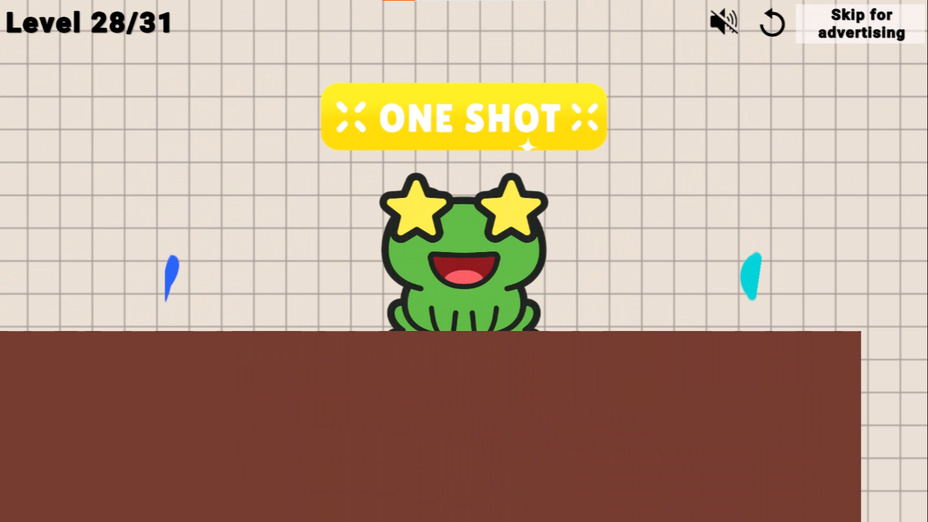This screenshot has width=928, height=522.
Task: Unmute the game sound
Action: click(x=723, y=22)
